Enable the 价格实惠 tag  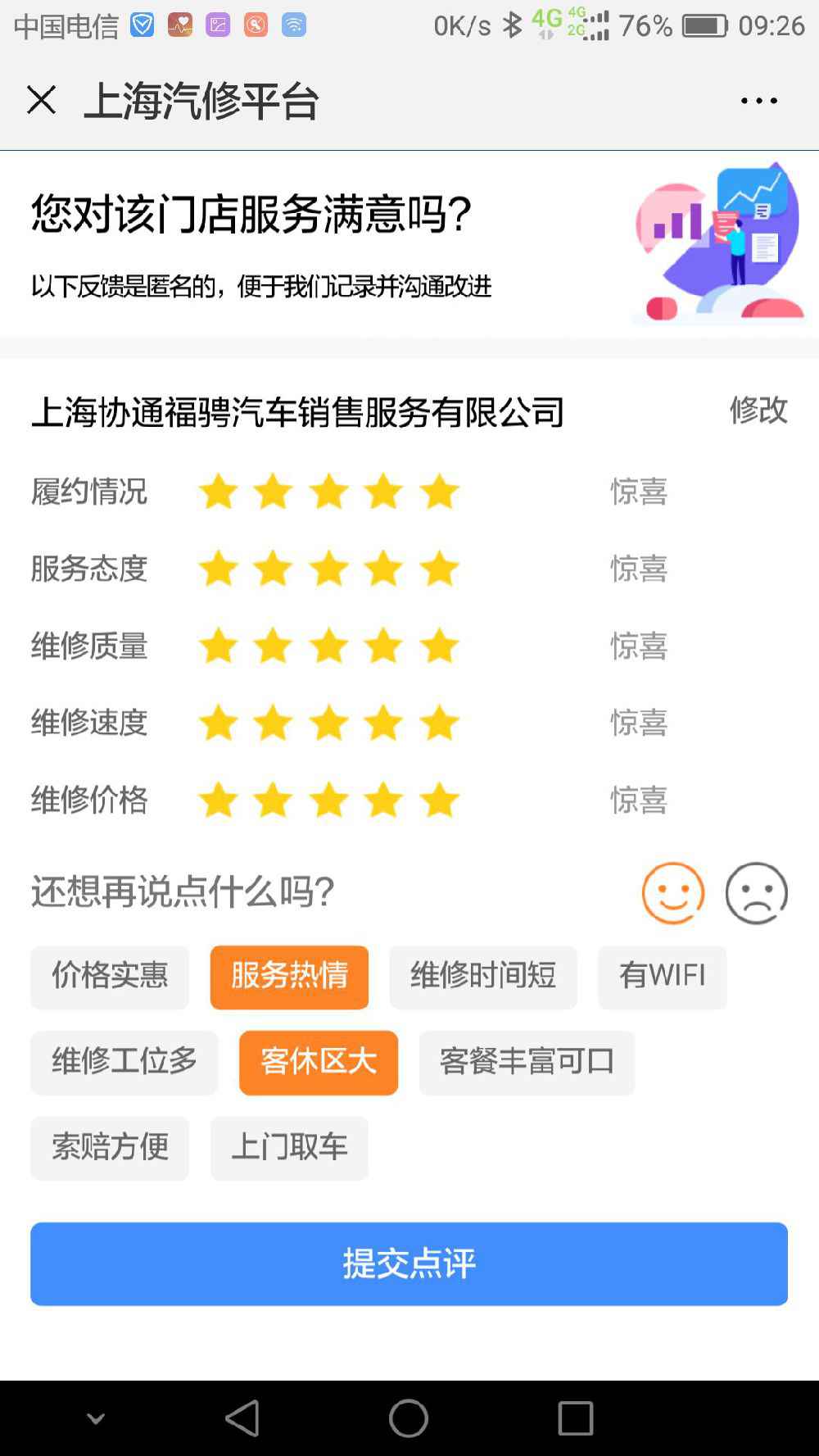point(109,977)
